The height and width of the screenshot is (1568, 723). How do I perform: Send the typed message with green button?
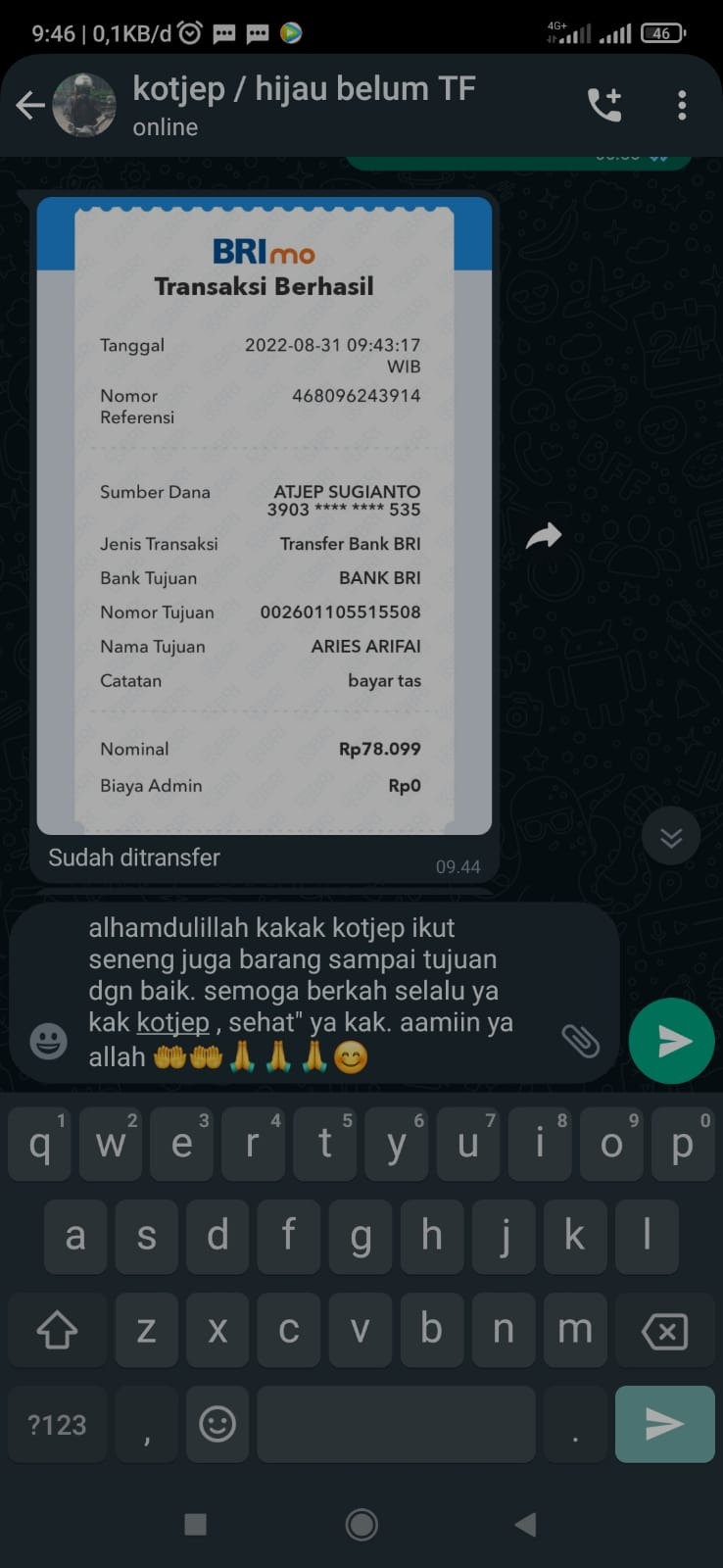coord(671,1041)
